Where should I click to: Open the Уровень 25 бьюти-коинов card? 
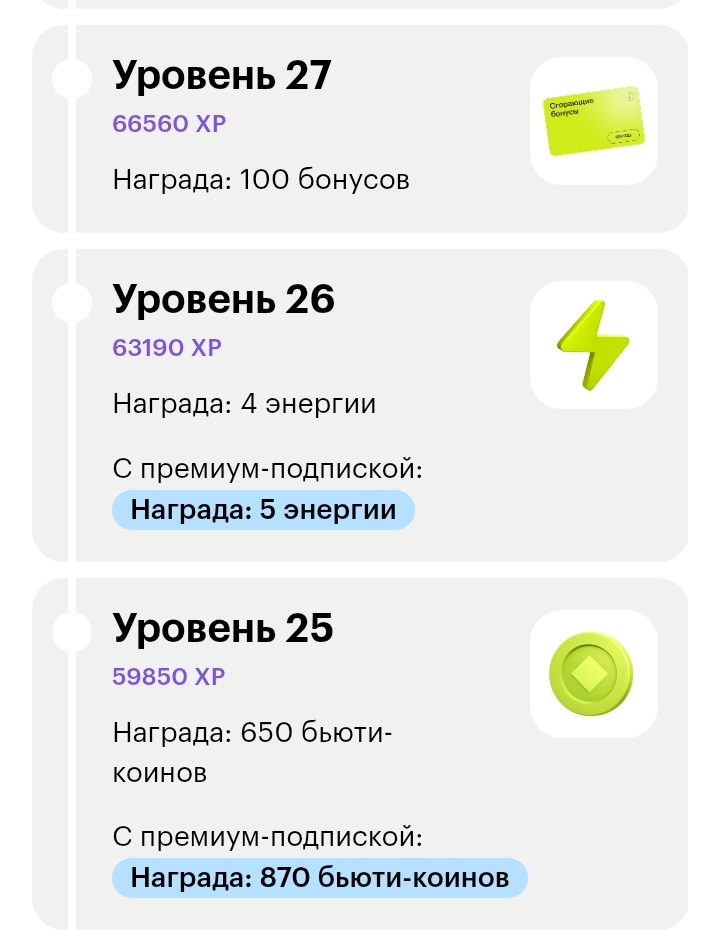[360, 755]
